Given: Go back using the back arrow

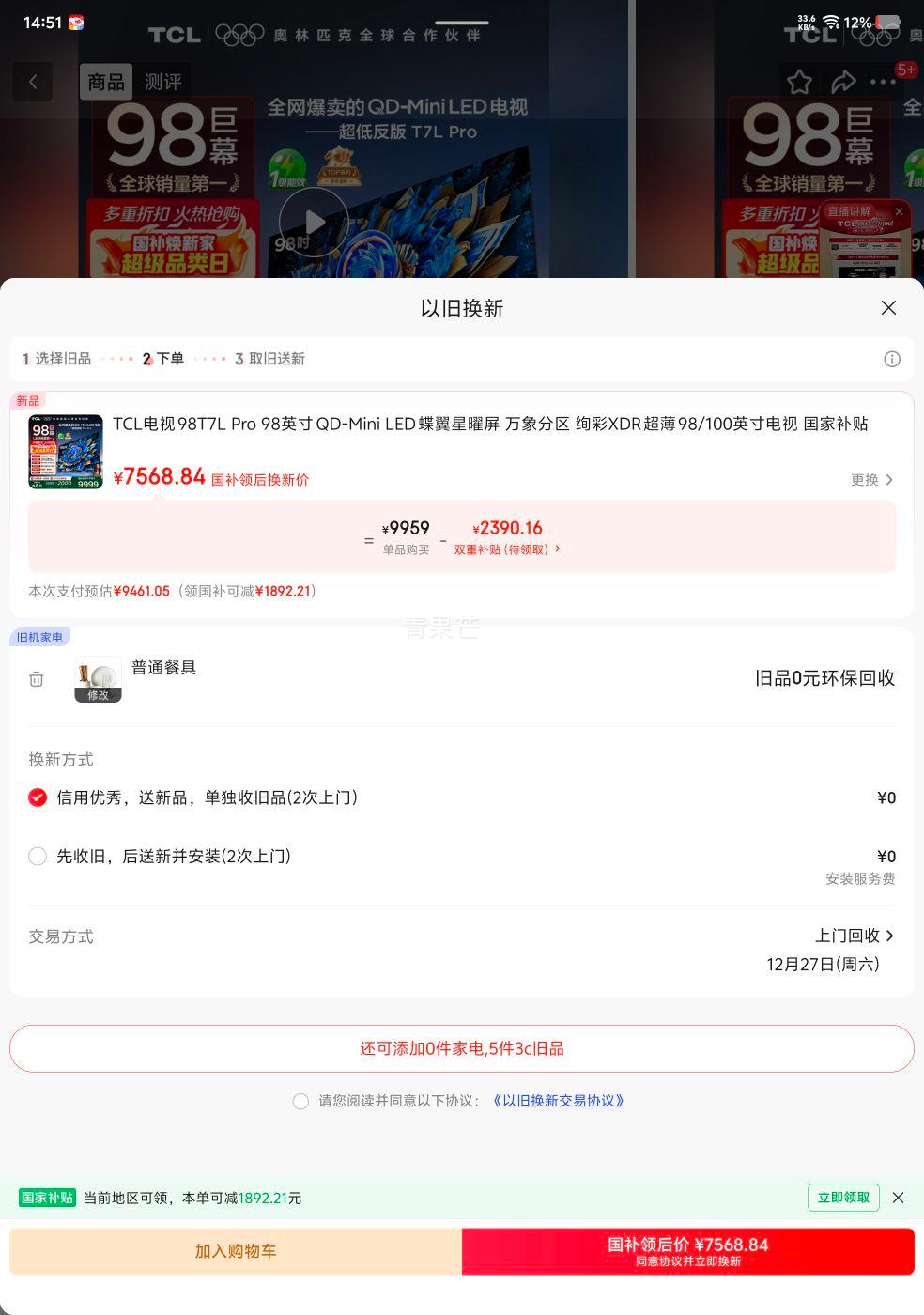Looking at the screenshot, I should pyautogui.click(x=32, y=82).
